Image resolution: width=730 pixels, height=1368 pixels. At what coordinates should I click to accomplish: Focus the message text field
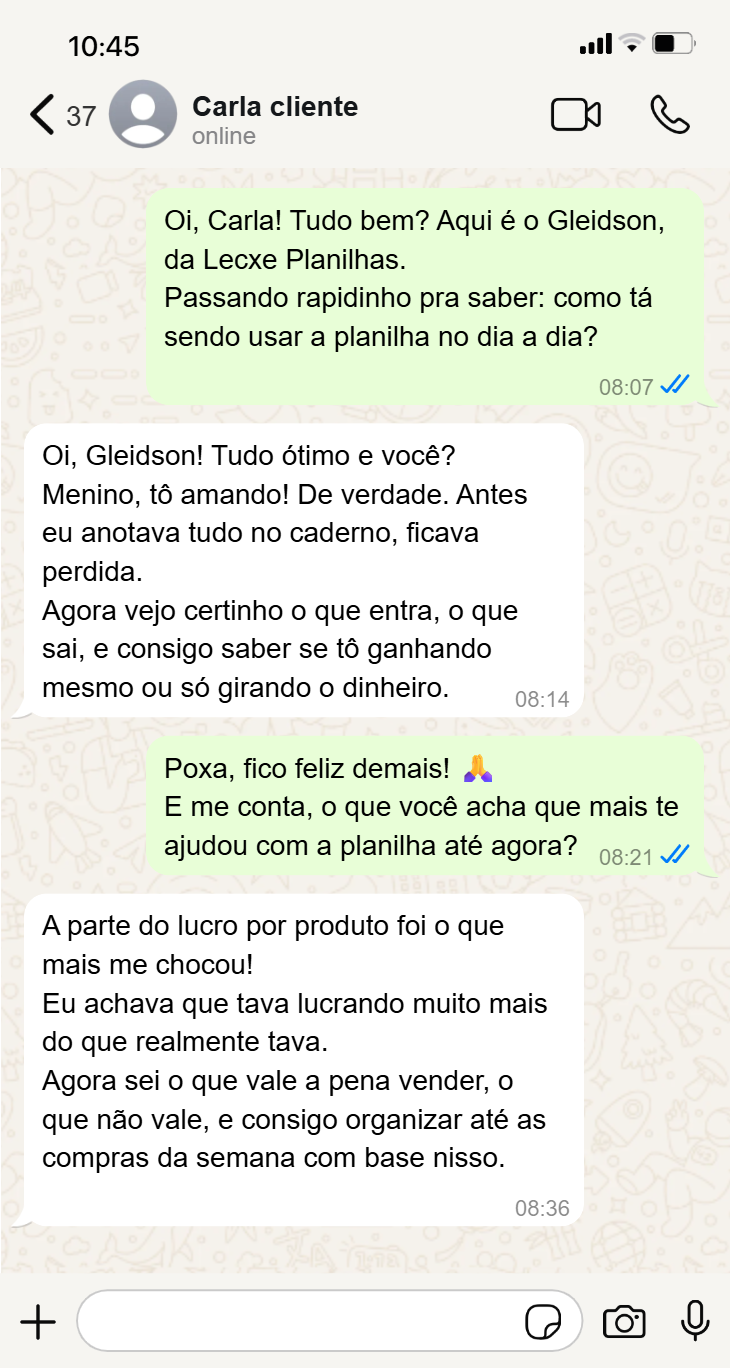click(x=300, y=1322)
